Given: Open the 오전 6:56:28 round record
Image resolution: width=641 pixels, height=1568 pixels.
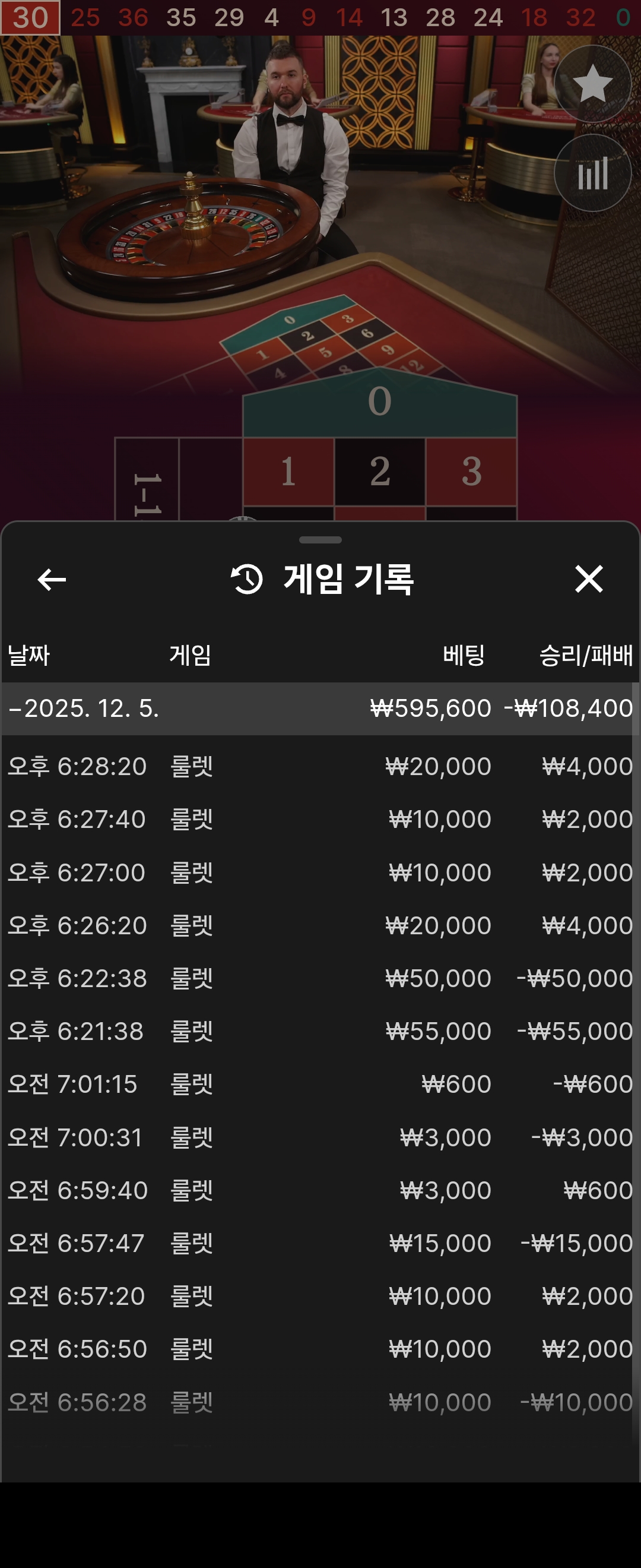Looking at the screenshot, I should [320, 1402].
